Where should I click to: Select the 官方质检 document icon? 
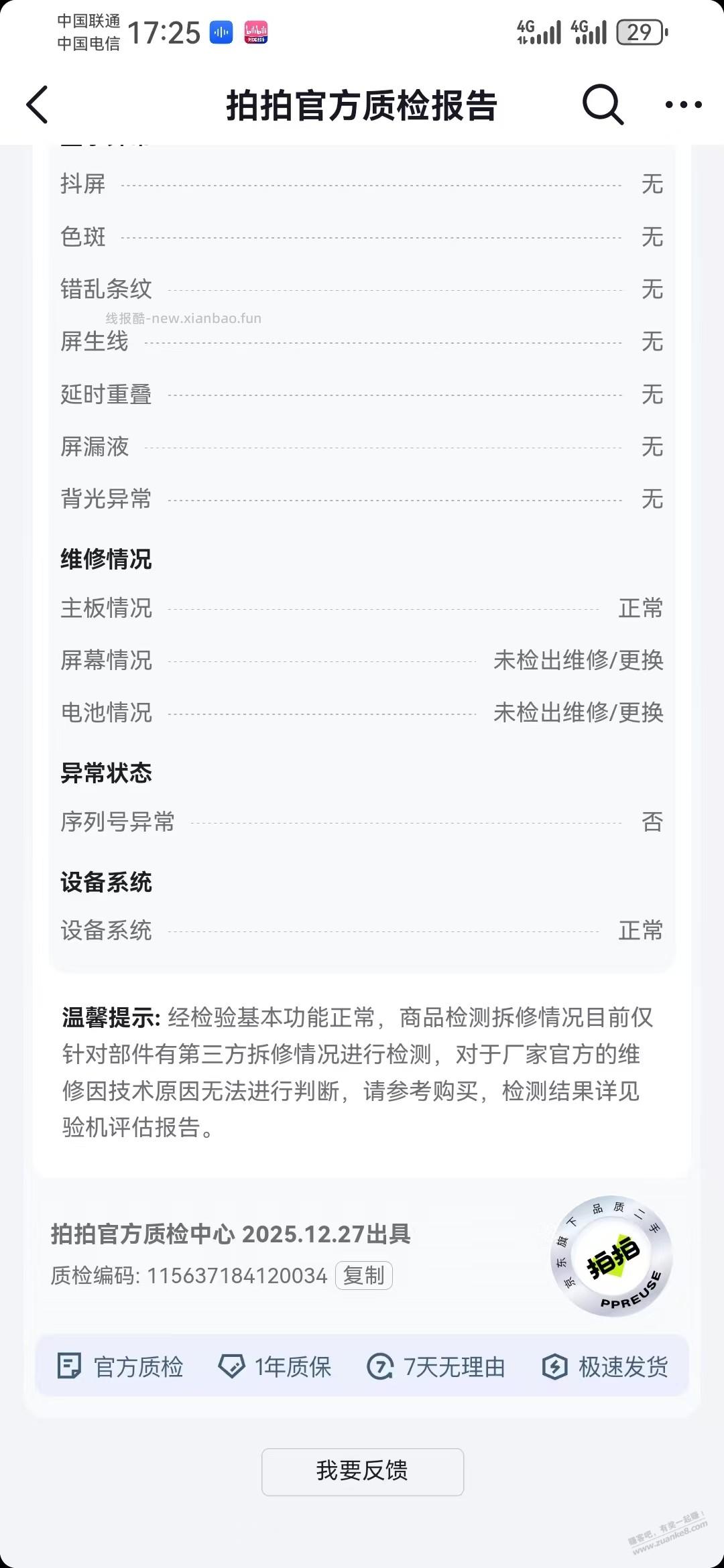[x=70, y=1367]
